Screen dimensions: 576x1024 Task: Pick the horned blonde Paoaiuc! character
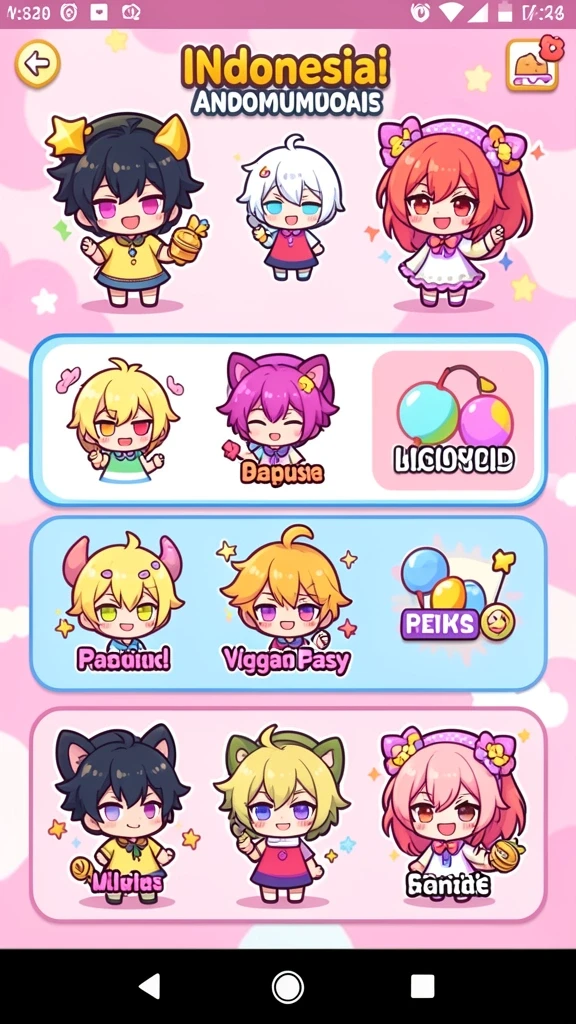(123, 603)
